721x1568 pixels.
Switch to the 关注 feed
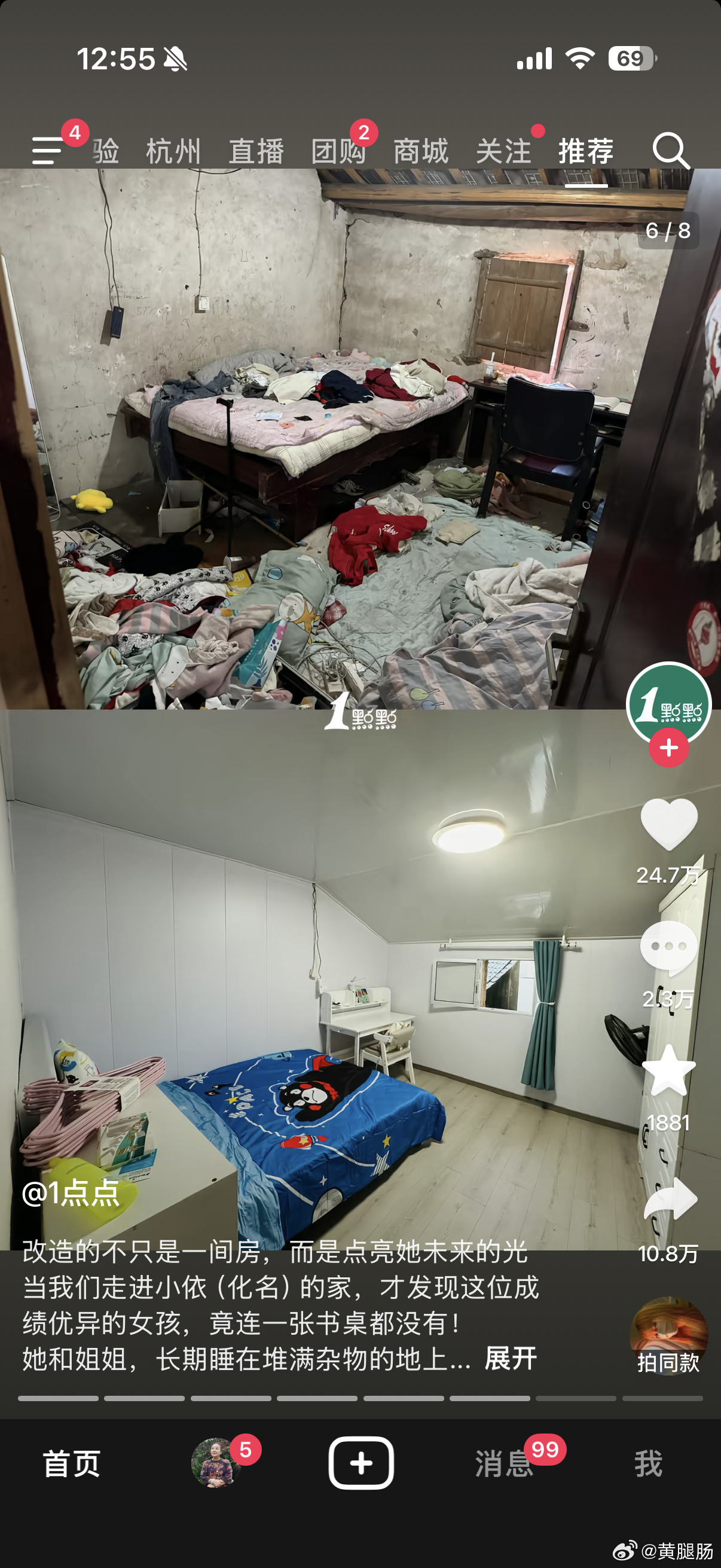pyautogui.click(x=503, y=151)
